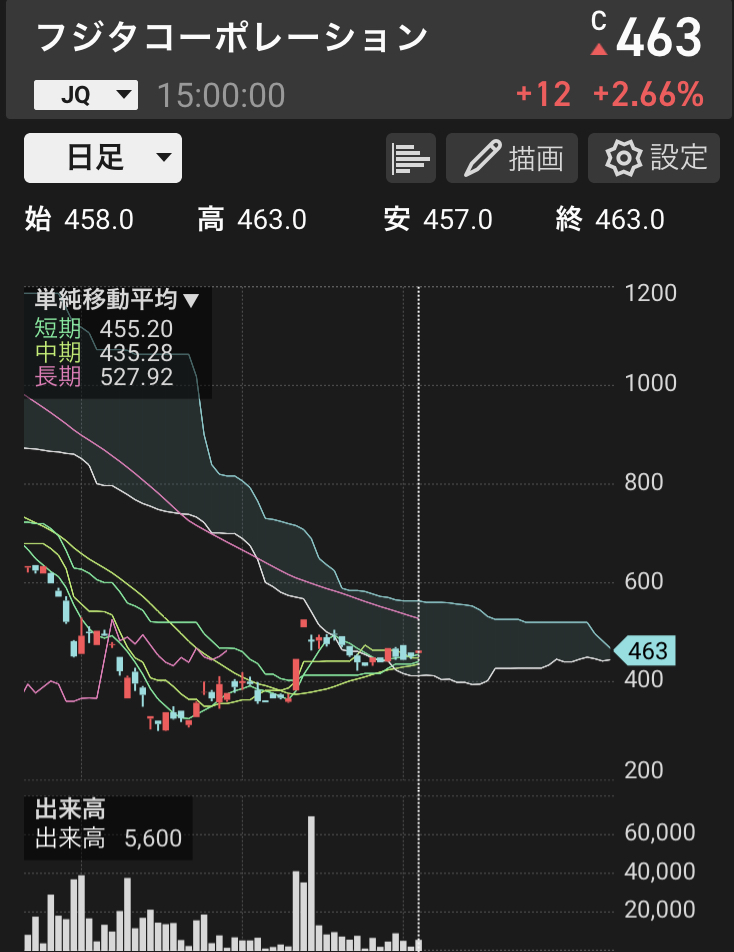
Task: Toggle the price-by-volume bars icon
Action: (x=411, y=158)
